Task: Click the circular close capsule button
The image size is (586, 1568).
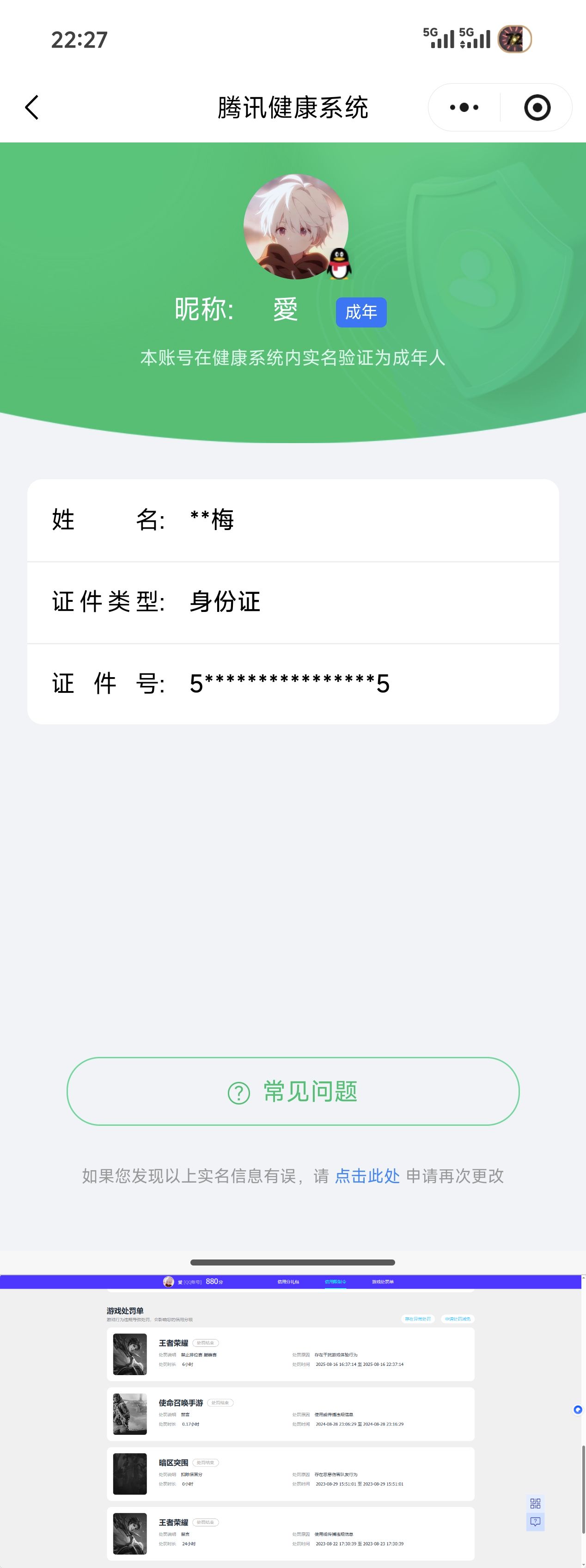Action: [x=537, y=106]
